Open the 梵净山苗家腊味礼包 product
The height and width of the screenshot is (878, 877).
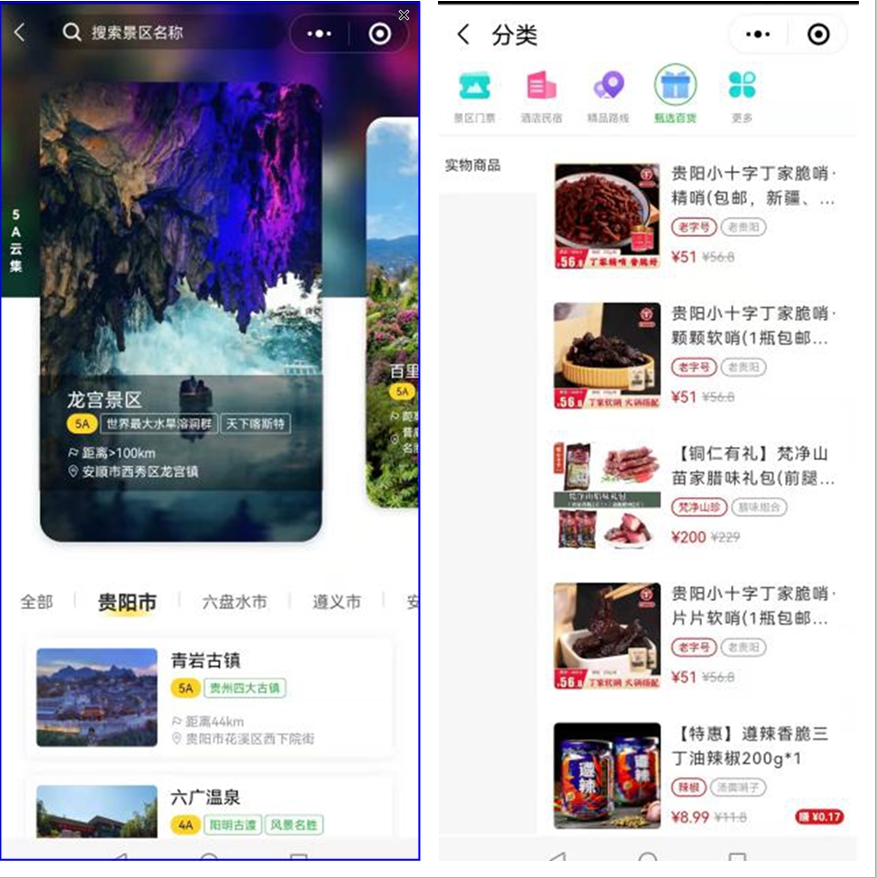click(x=700, y=494)
